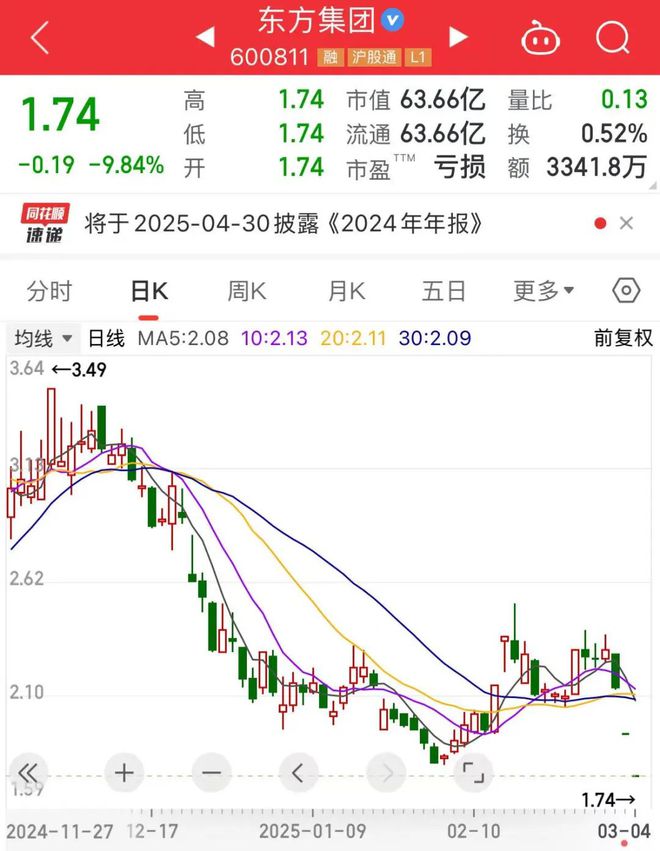Move the chart one candle left
Screen dimensions: 660x851
point(297,772)
